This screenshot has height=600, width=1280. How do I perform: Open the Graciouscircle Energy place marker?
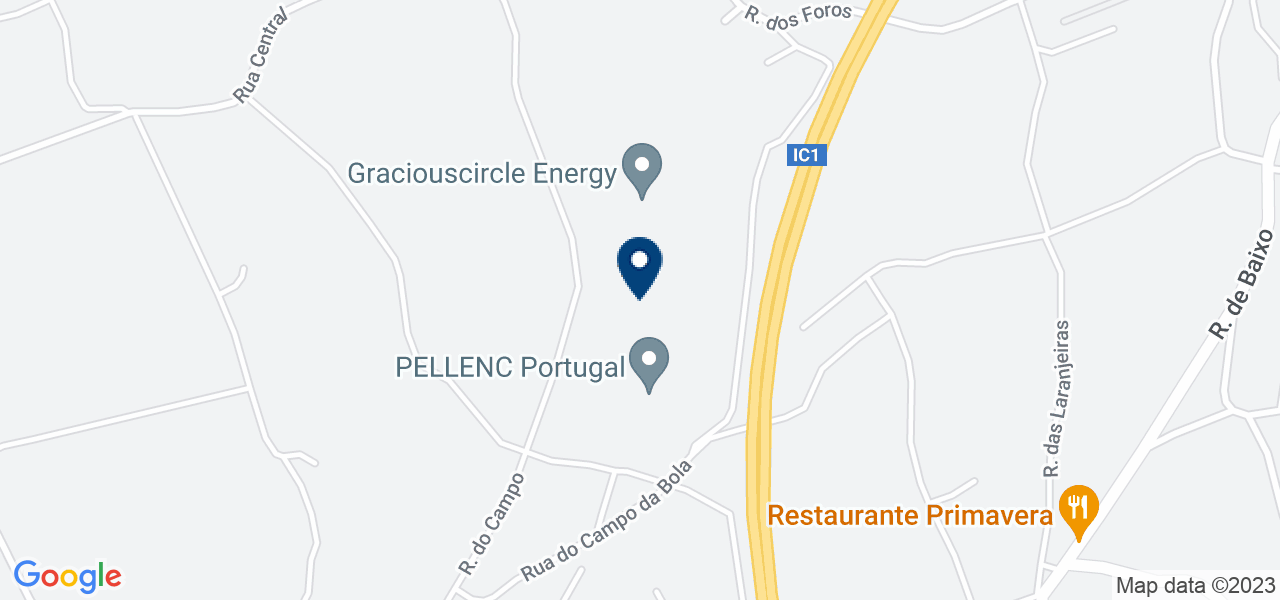point(642,168)
